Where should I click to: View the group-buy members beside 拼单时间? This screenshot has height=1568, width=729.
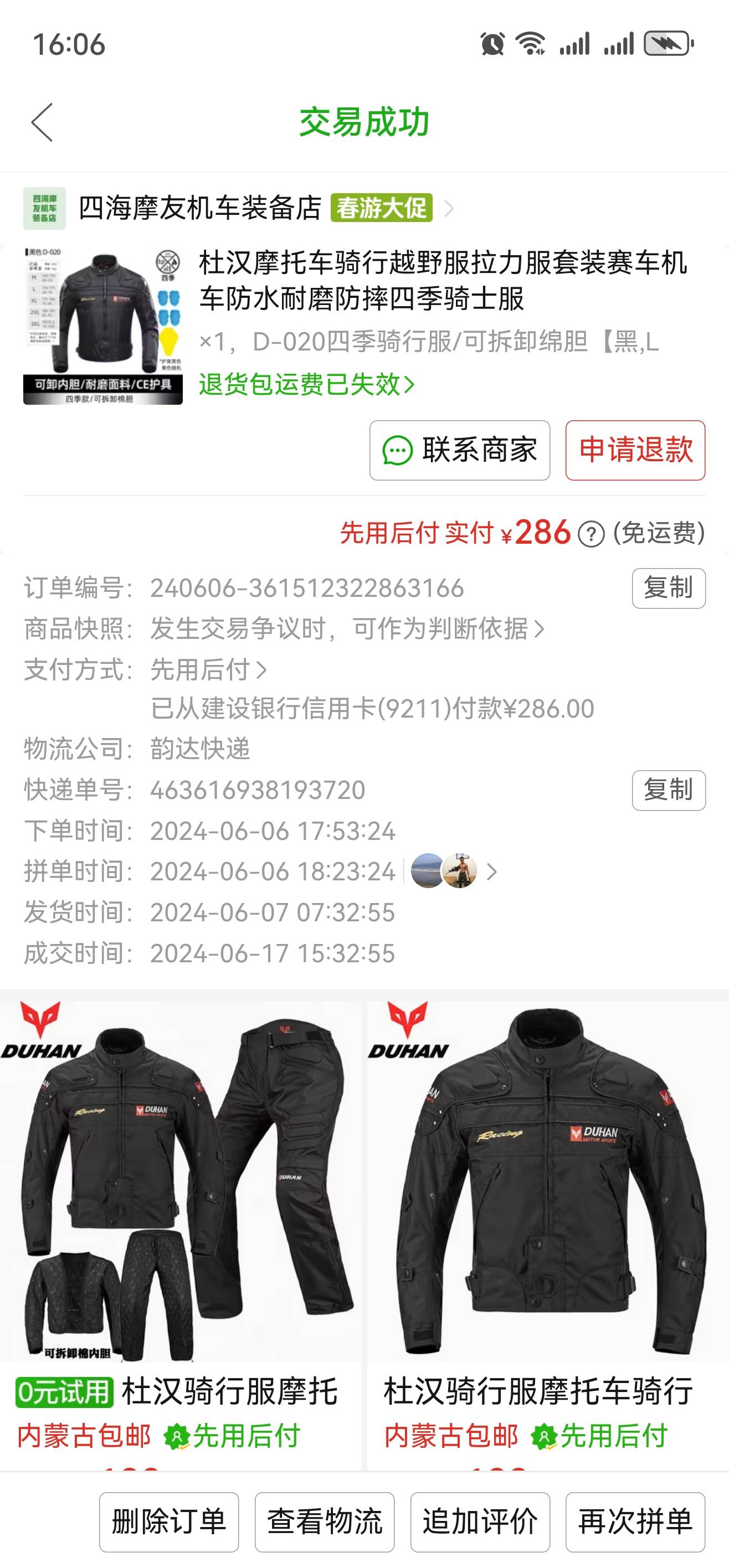453,871
